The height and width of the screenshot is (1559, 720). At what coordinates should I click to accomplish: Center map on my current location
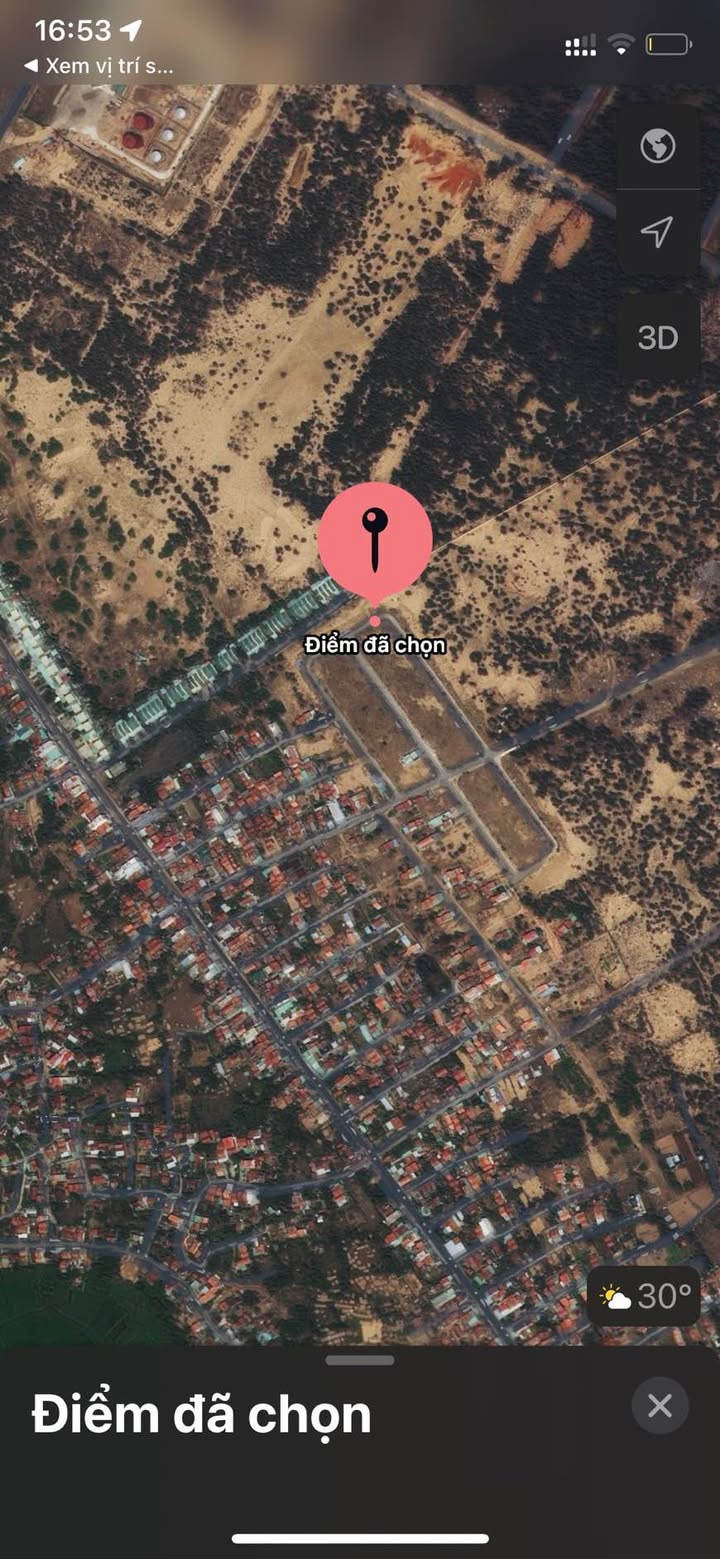657,233
